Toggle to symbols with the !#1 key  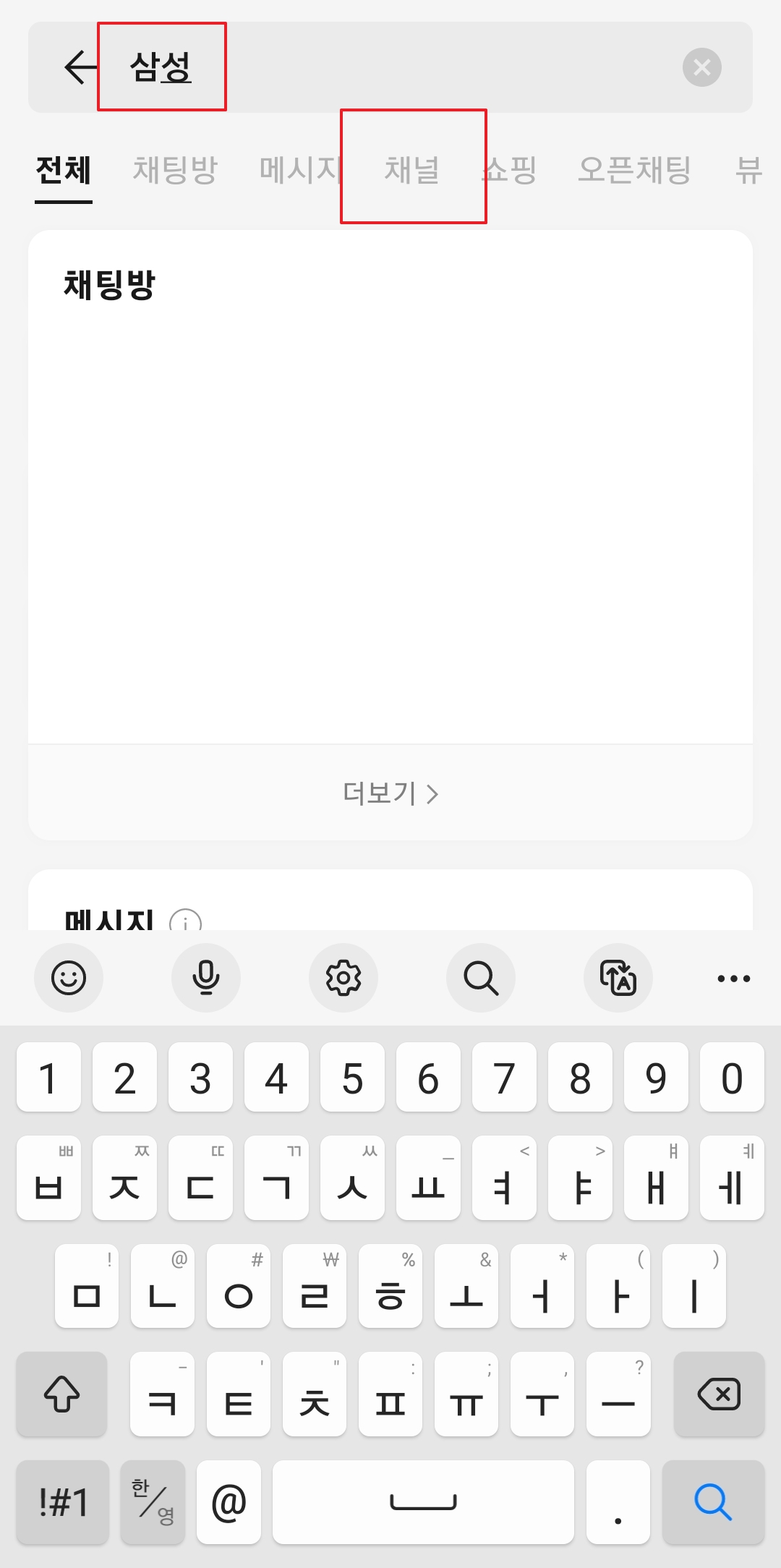[x=61, y=1502]
